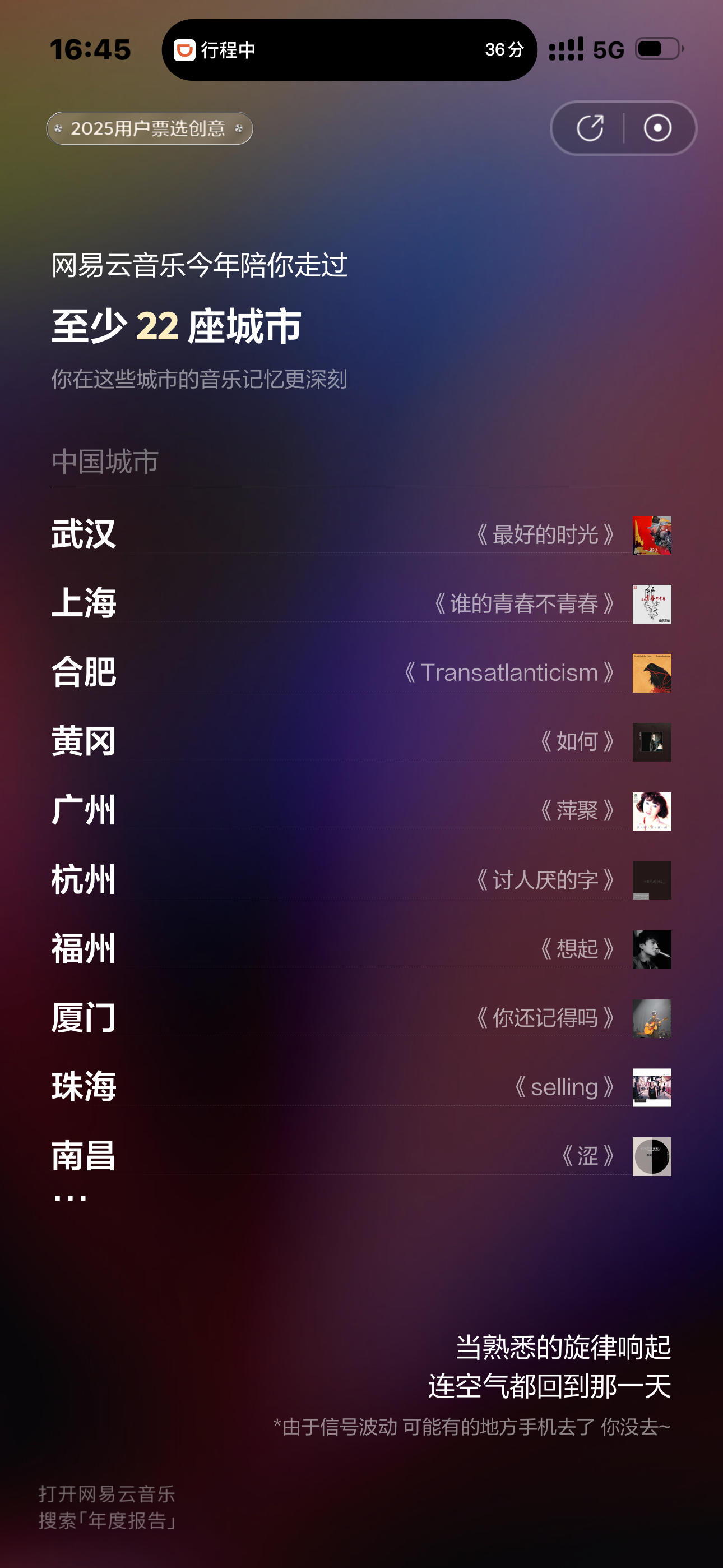
Task: Open the 行程中 ride live activity
Action: point(349,50)
